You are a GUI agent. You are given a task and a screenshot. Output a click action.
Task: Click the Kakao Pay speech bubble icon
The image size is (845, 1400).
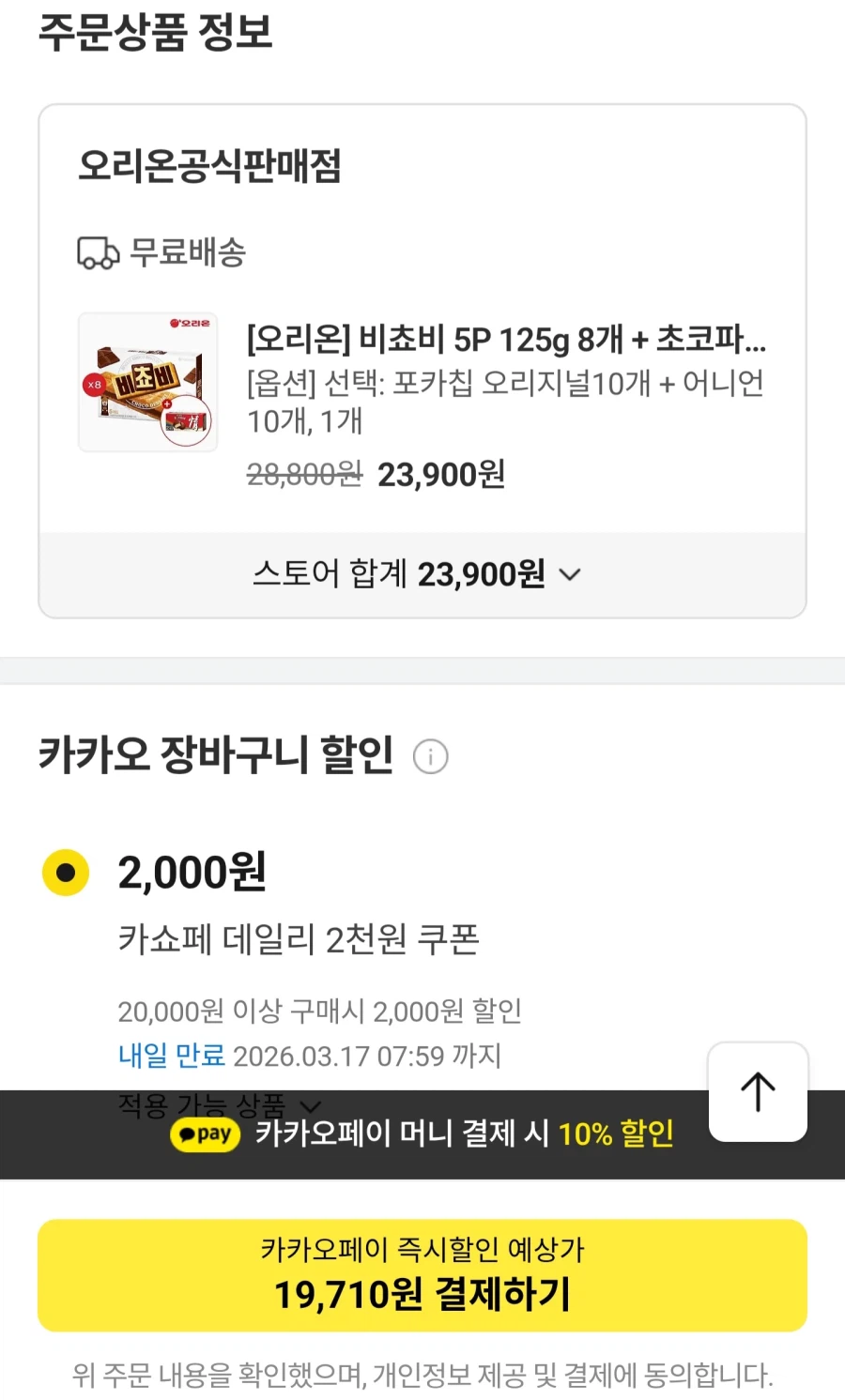click(x=206, y=1135)
